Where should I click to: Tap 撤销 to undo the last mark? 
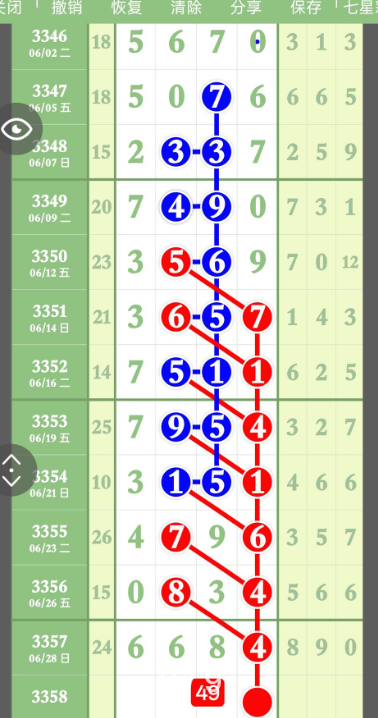(x=67, y=8)
